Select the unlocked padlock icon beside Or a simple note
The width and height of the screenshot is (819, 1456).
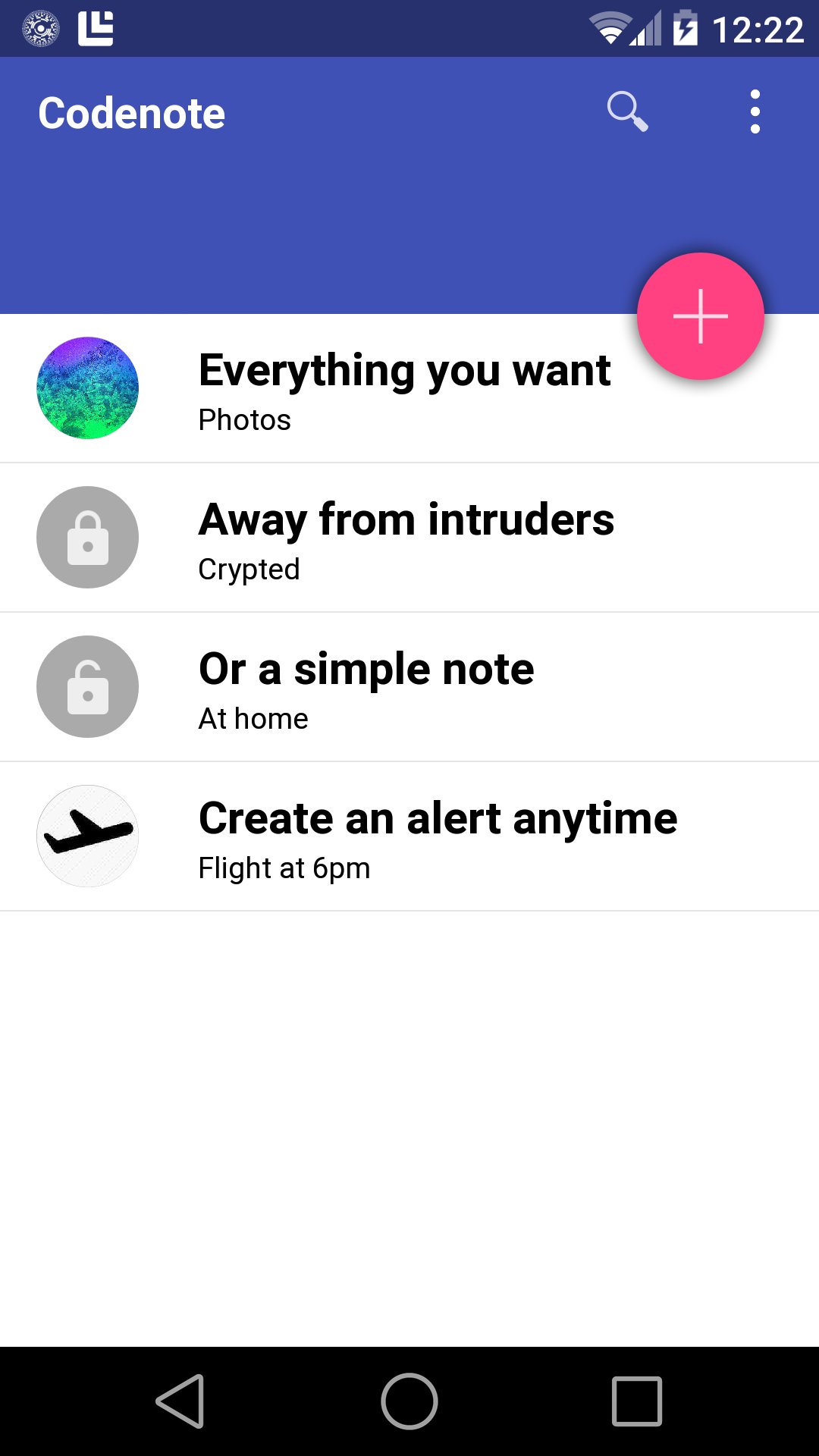pyautogui.click(x=86, y=686)
